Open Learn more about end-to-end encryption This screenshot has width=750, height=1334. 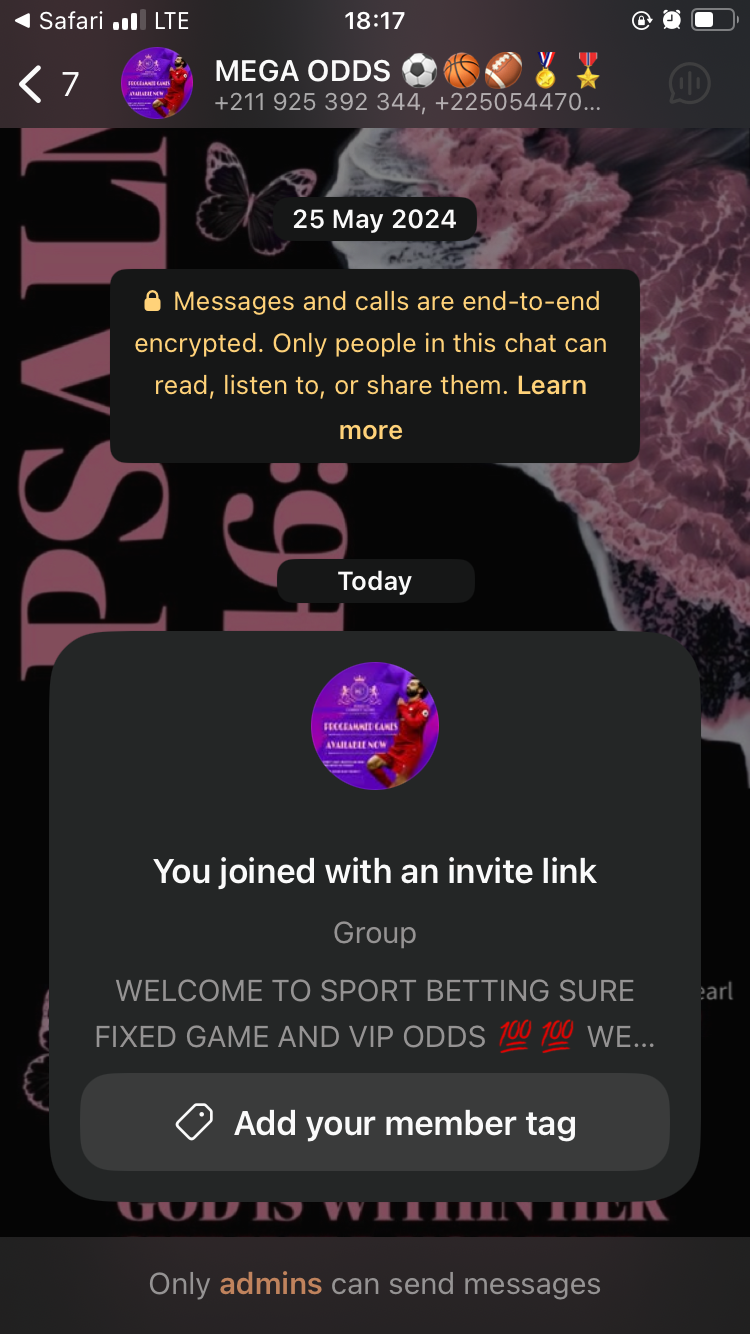[x=372, y=430]
